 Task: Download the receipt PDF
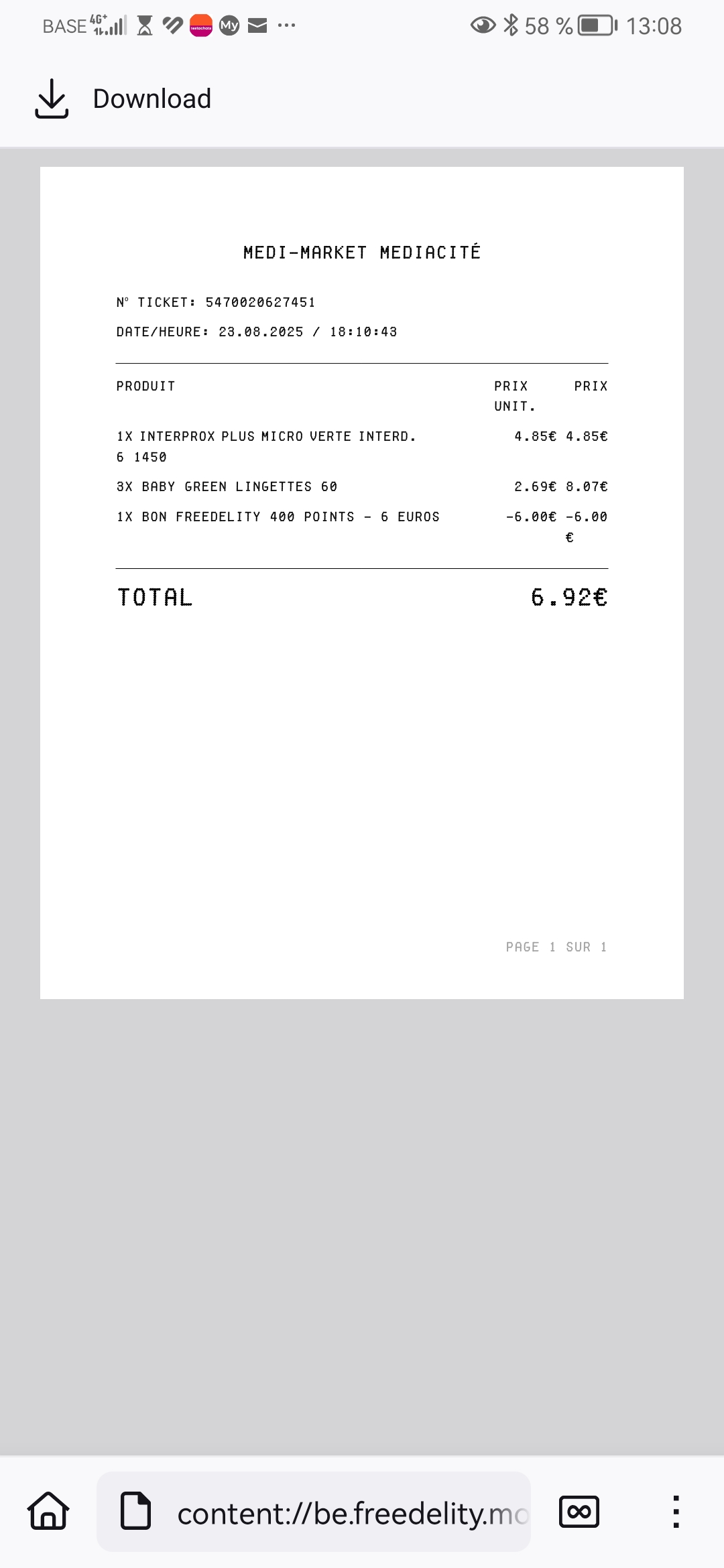[124, 99]
